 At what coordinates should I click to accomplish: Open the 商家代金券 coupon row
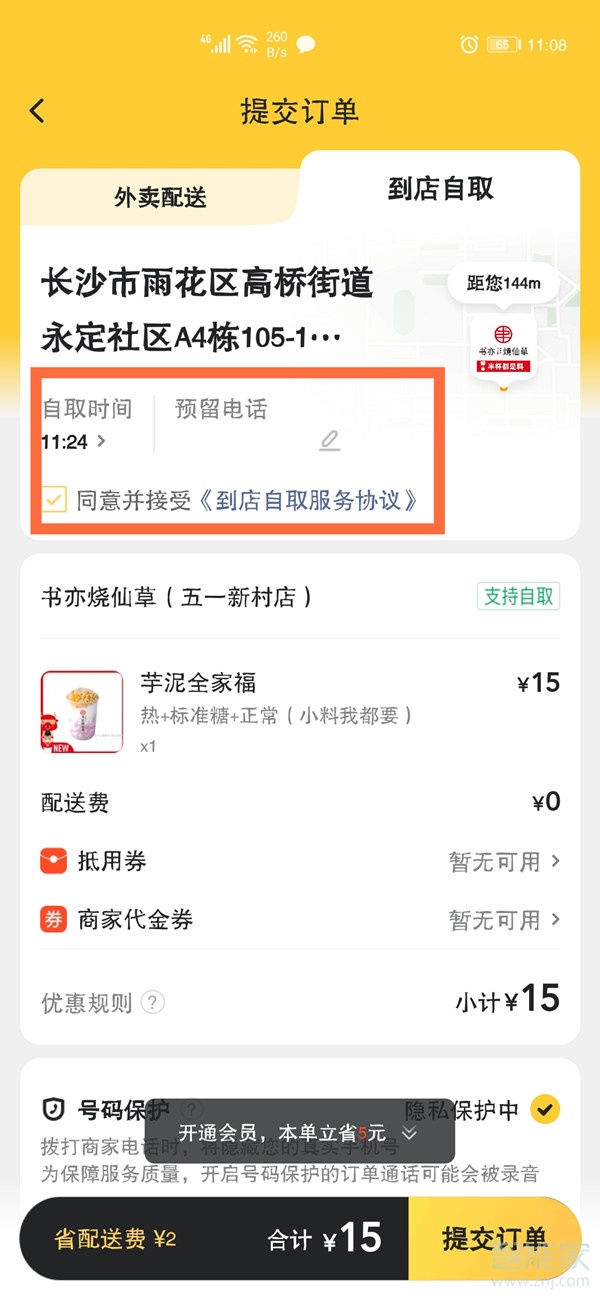pyautogui.click(x=300, y=919)
